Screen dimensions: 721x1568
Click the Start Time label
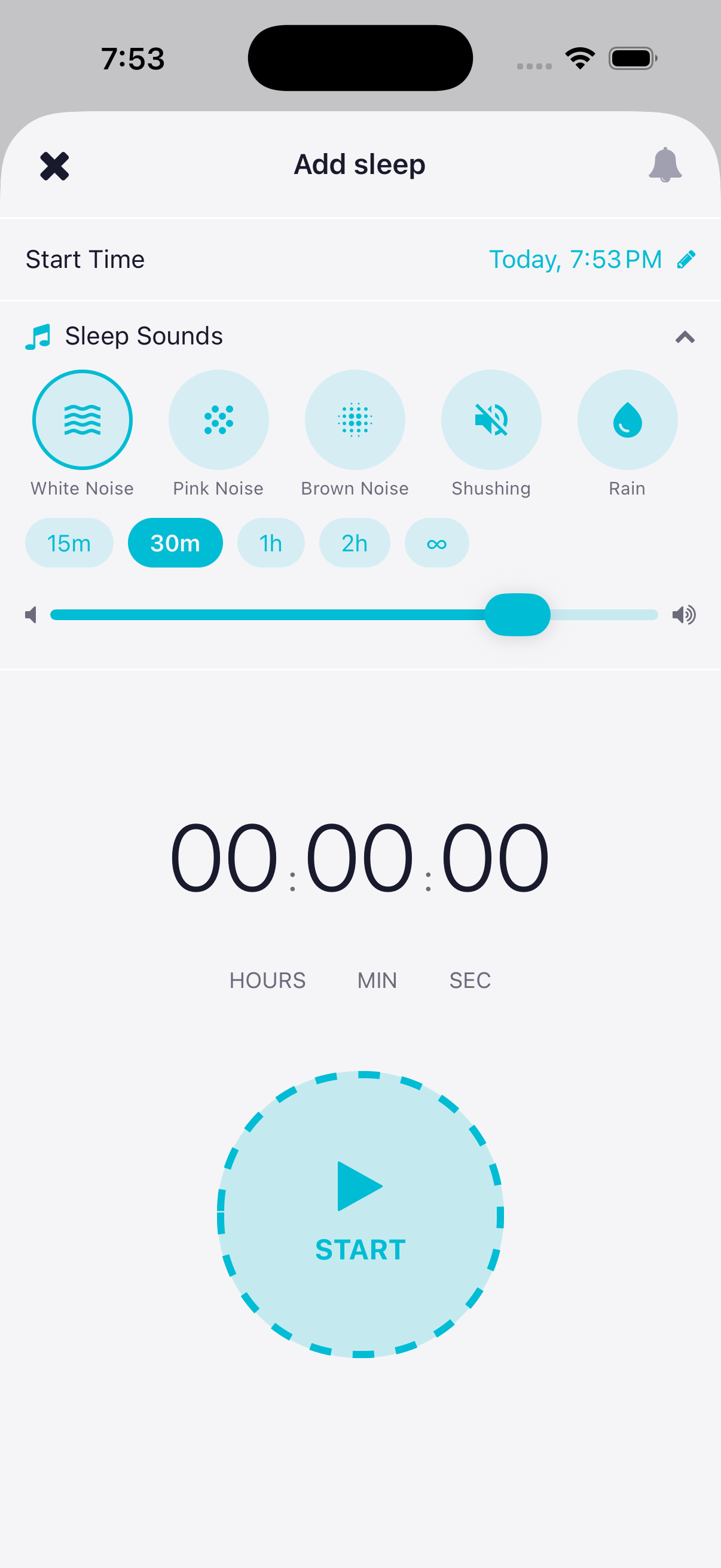pyautogui.click(x=84, y=259)
